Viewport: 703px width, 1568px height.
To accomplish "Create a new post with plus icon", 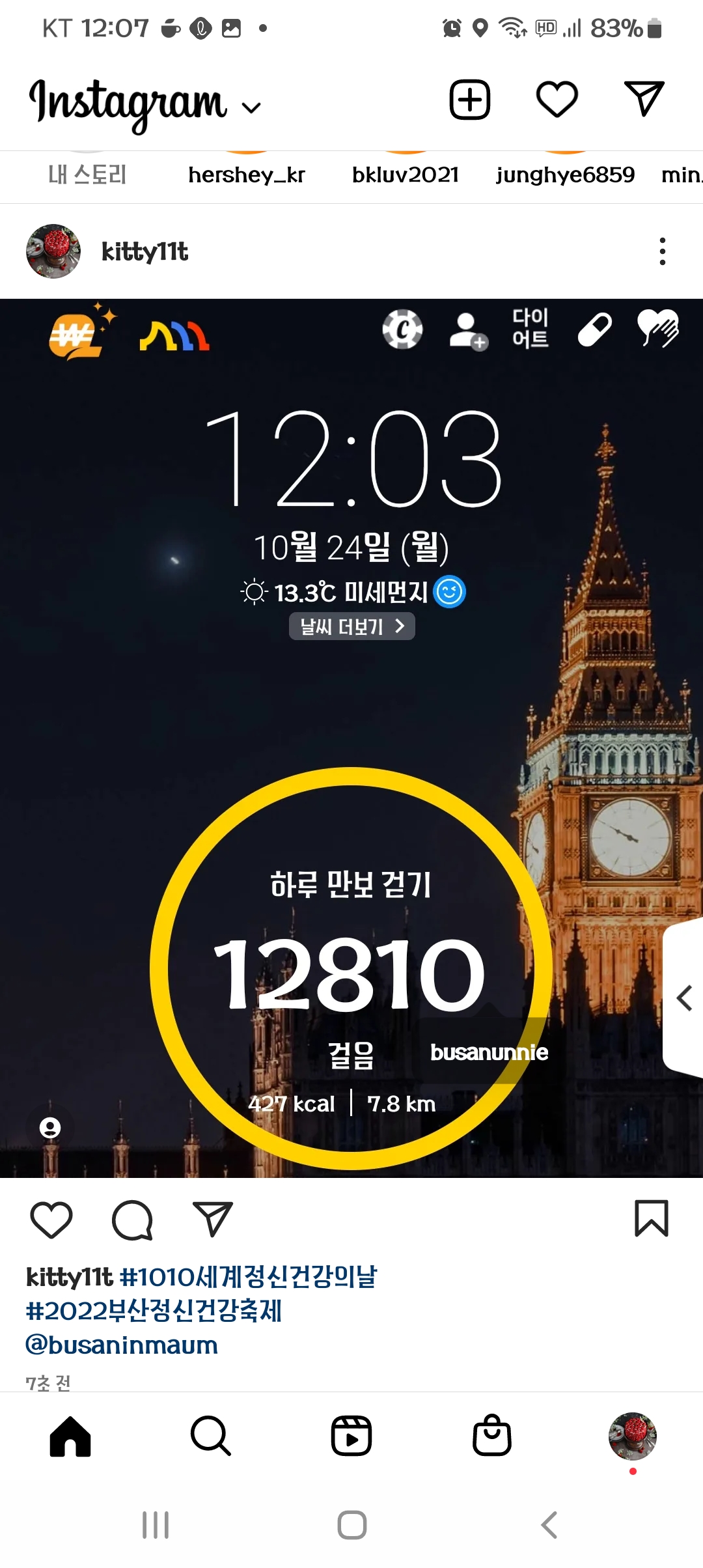I will click(469, 100).
